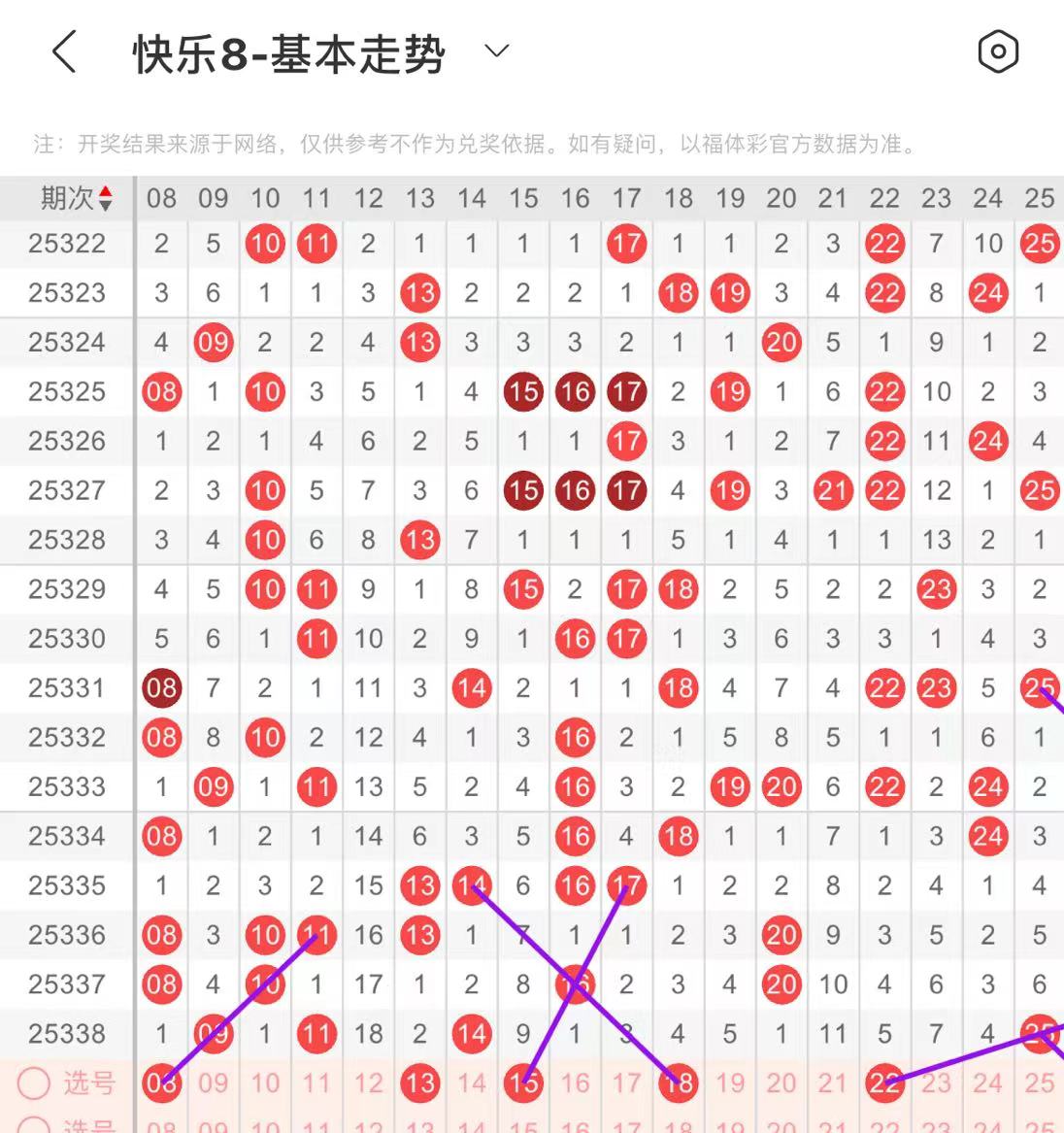Viewport: 1064px width, 1133px height.
Task: Select number 12 in first 选号 row
Action: (x=368, y=1083)
